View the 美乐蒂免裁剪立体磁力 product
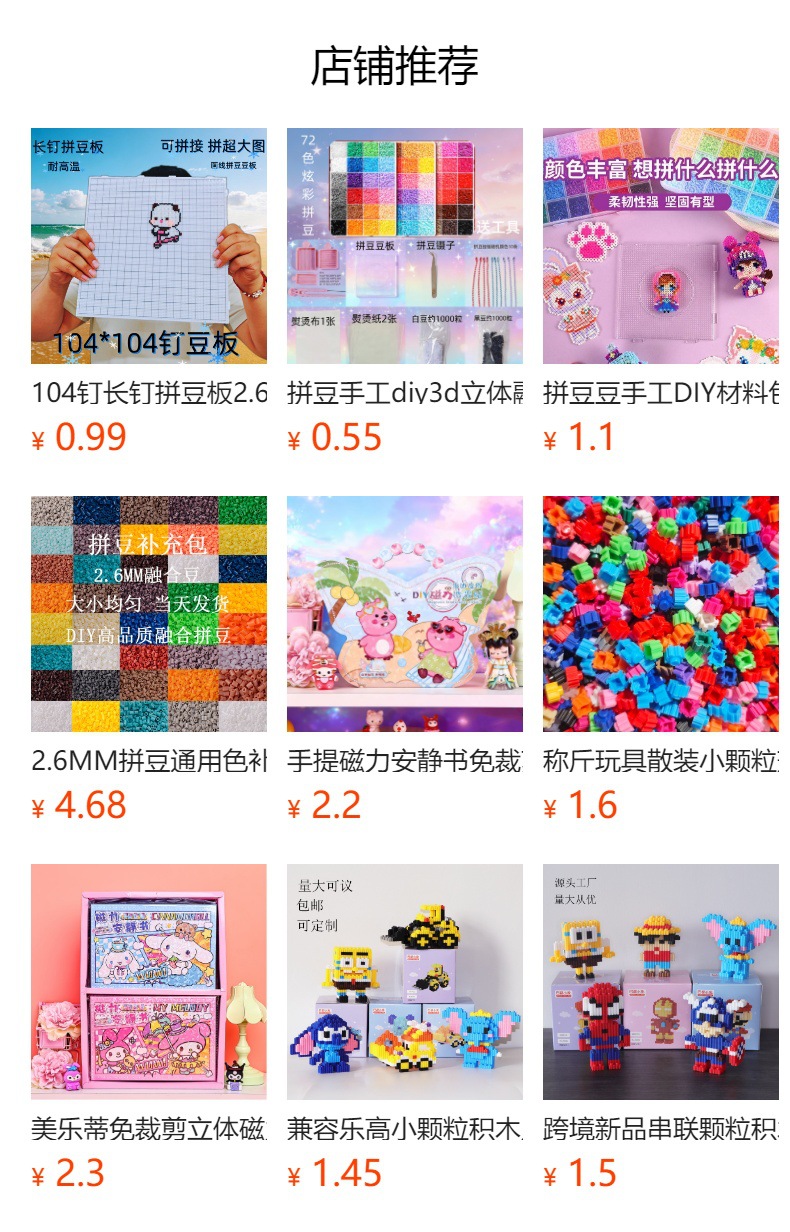 click(x=149, y=1028)
